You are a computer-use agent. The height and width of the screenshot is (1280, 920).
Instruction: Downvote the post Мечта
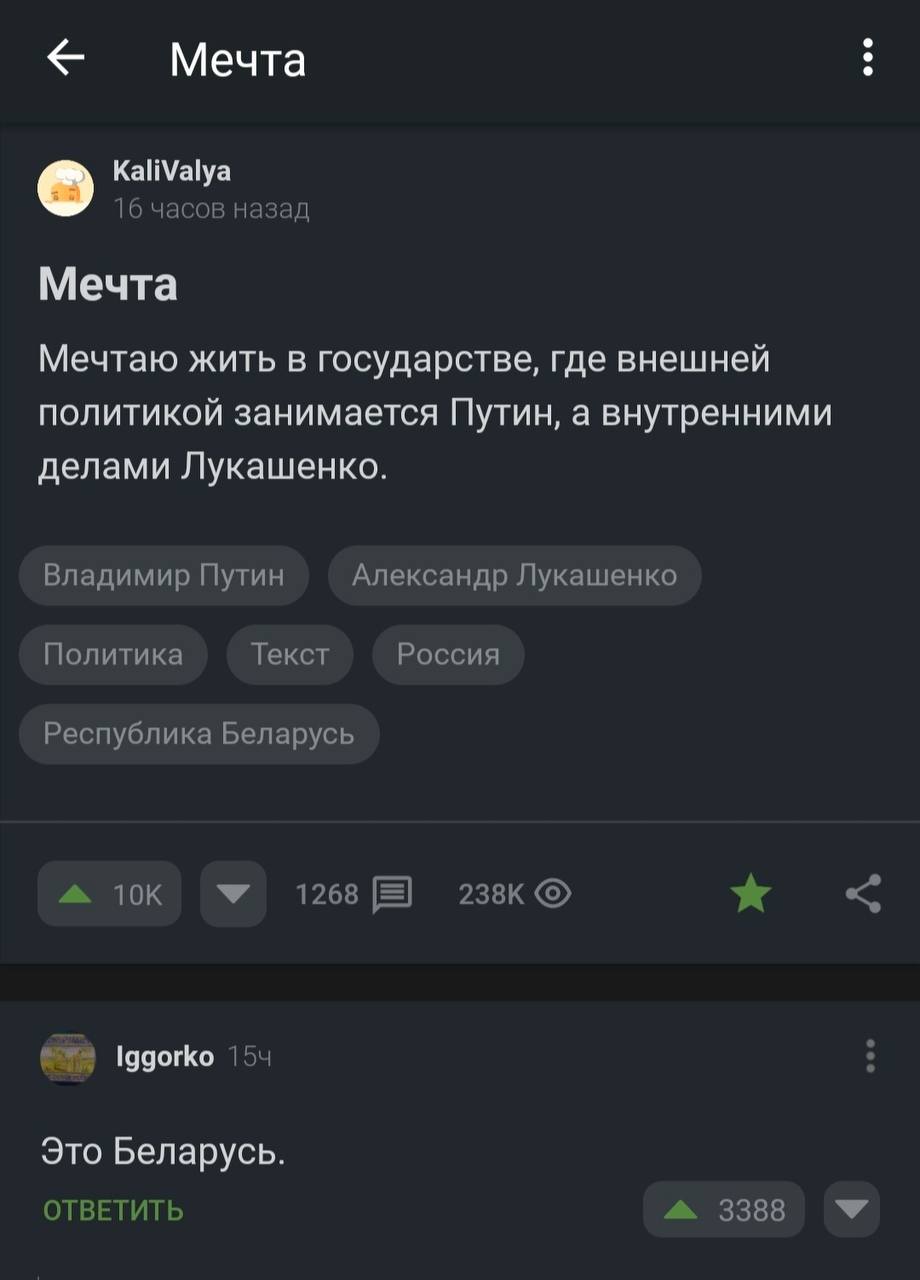pos(233,893)
